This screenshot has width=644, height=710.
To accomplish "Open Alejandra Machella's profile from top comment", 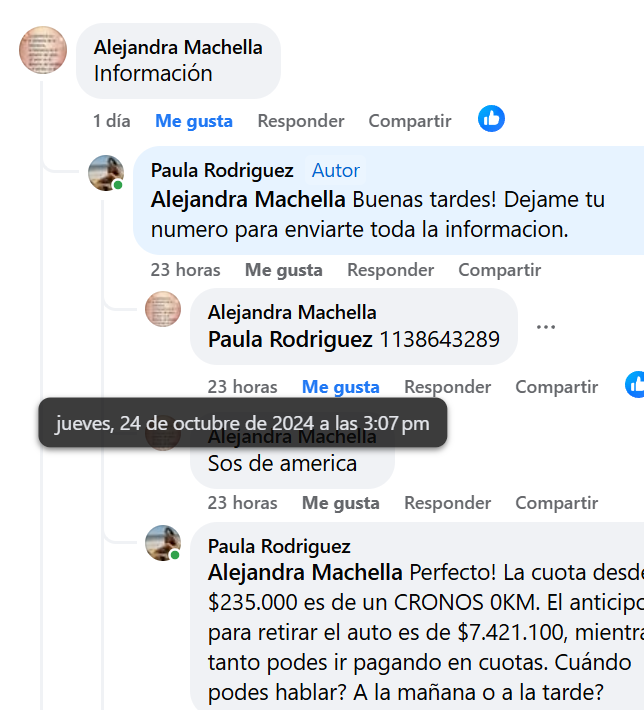I will click(x=178, y=47).
